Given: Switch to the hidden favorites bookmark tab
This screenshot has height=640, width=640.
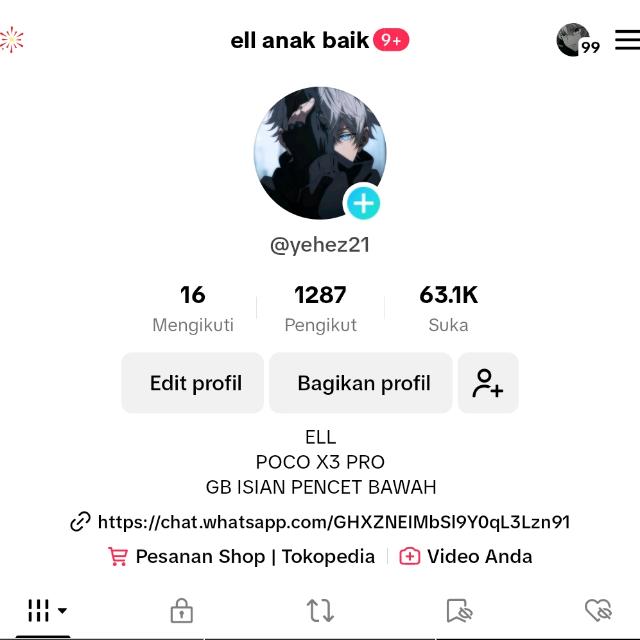Looking at the screenshot, I should click(x=459, y=610).
